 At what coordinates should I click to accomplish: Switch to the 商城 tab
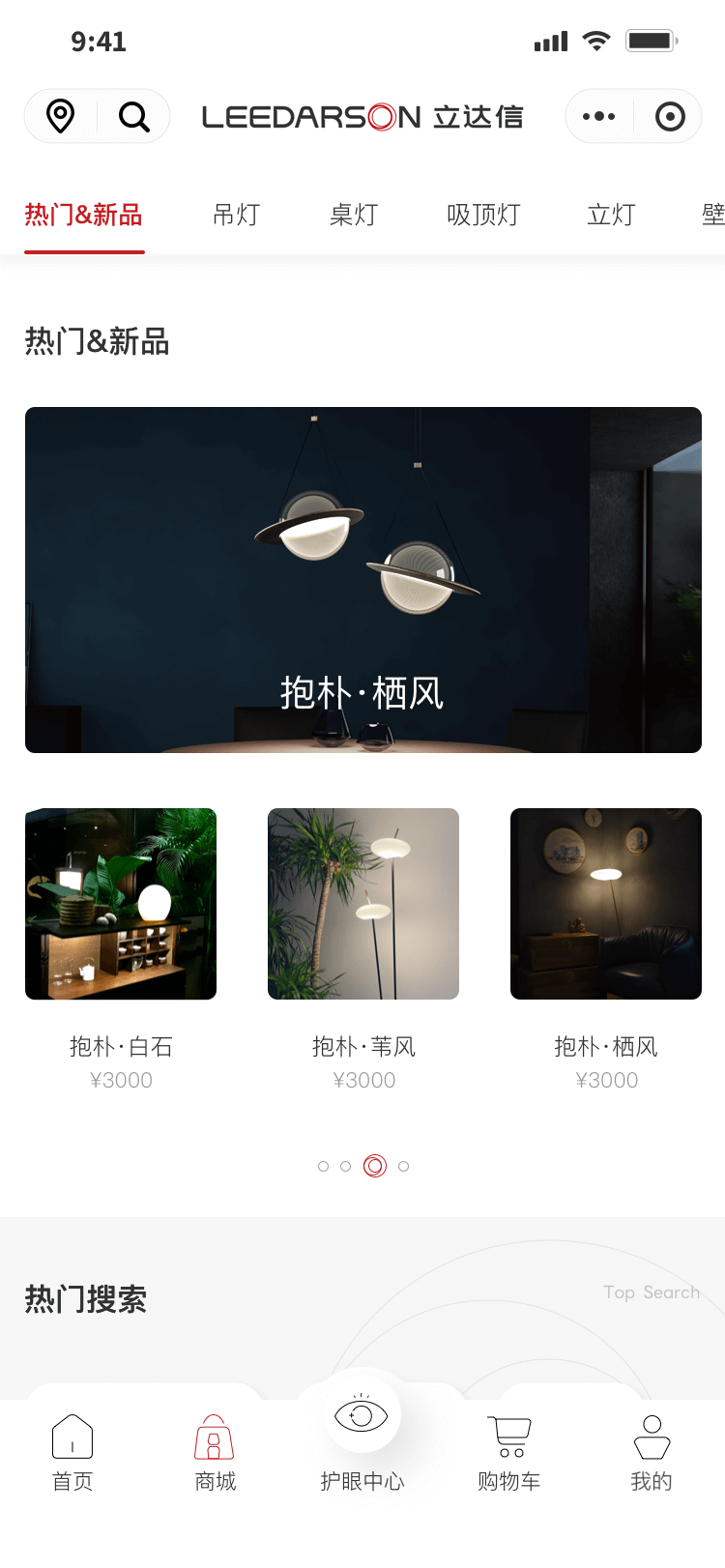point(215,1452)
